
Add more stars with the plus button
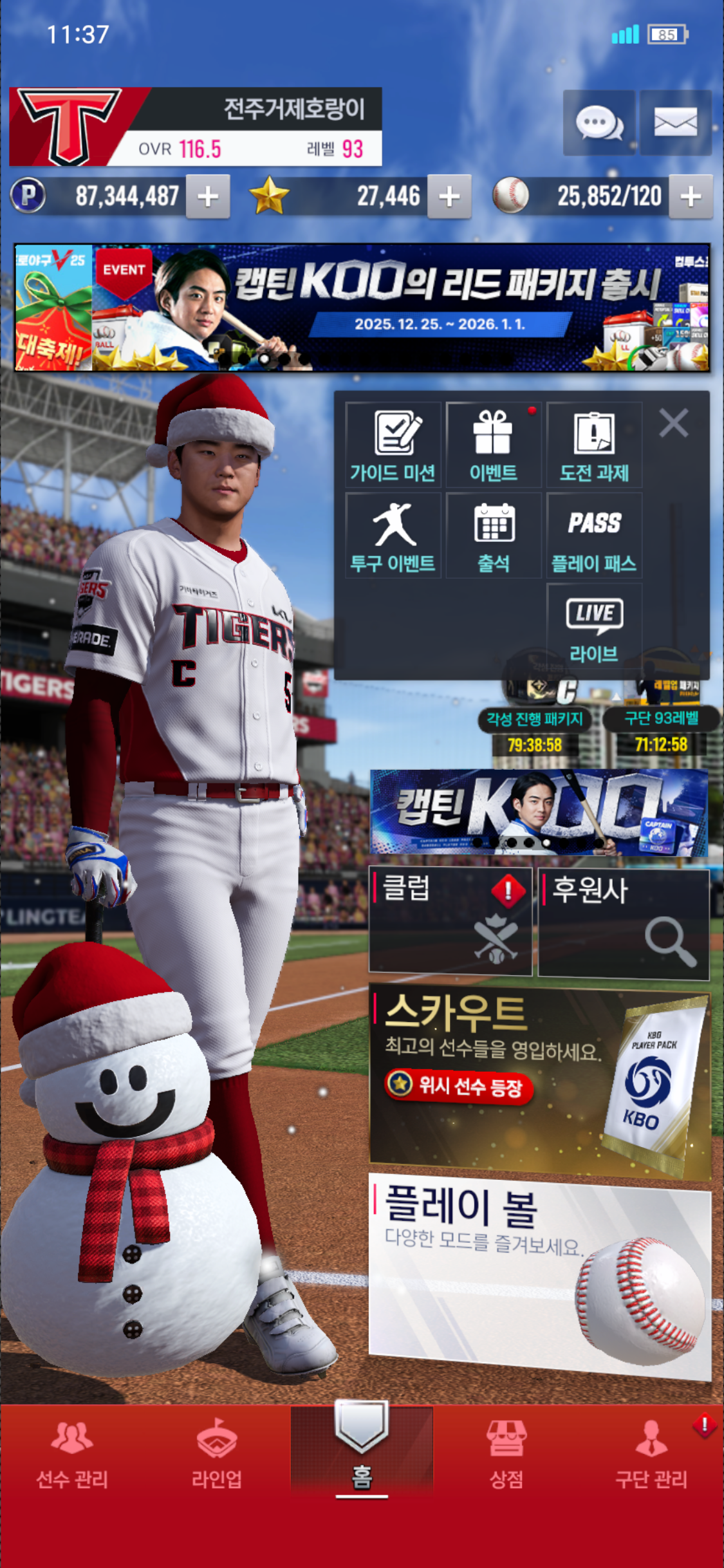[449, 196]
